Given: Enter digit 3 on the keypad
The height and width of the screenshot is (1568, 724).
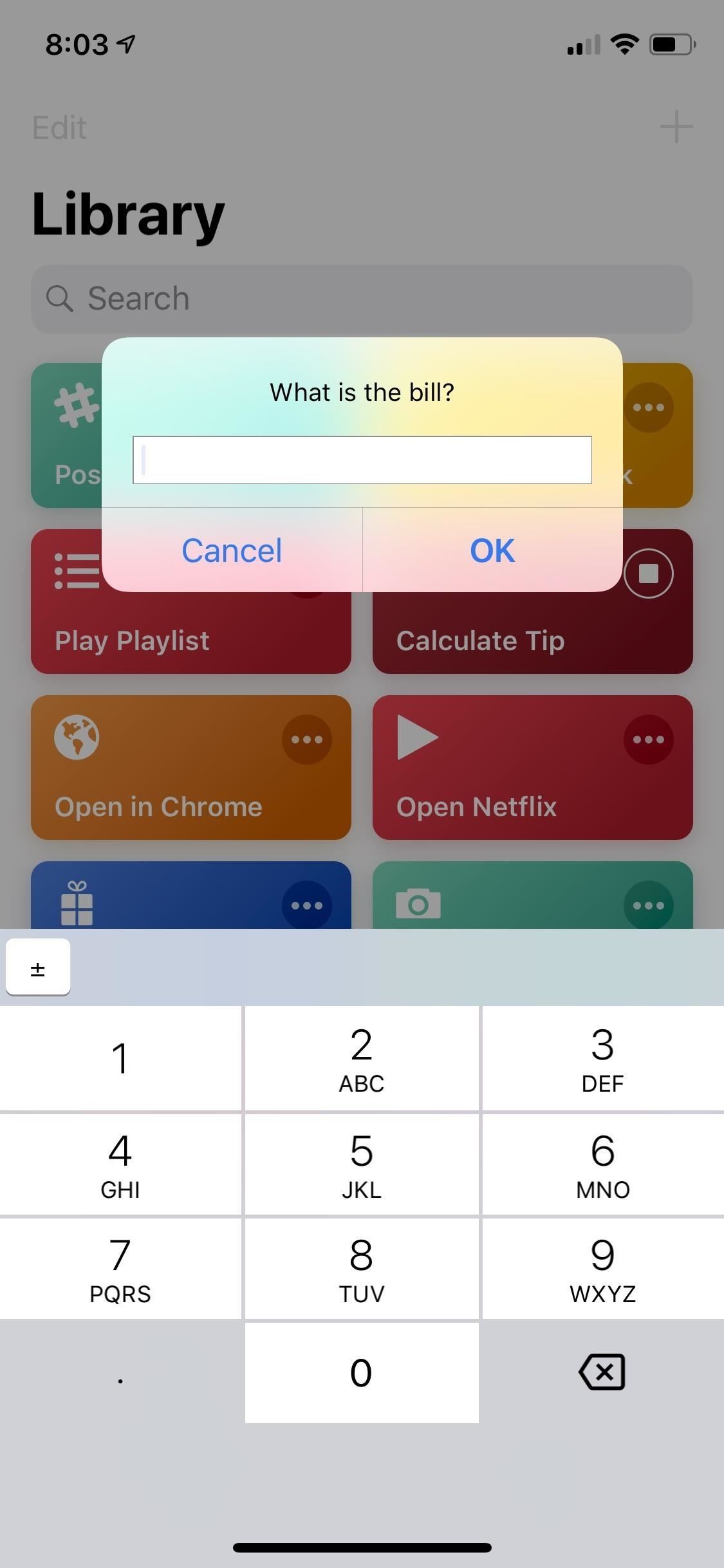Looking at the screenshot, I should [602, 1059].
